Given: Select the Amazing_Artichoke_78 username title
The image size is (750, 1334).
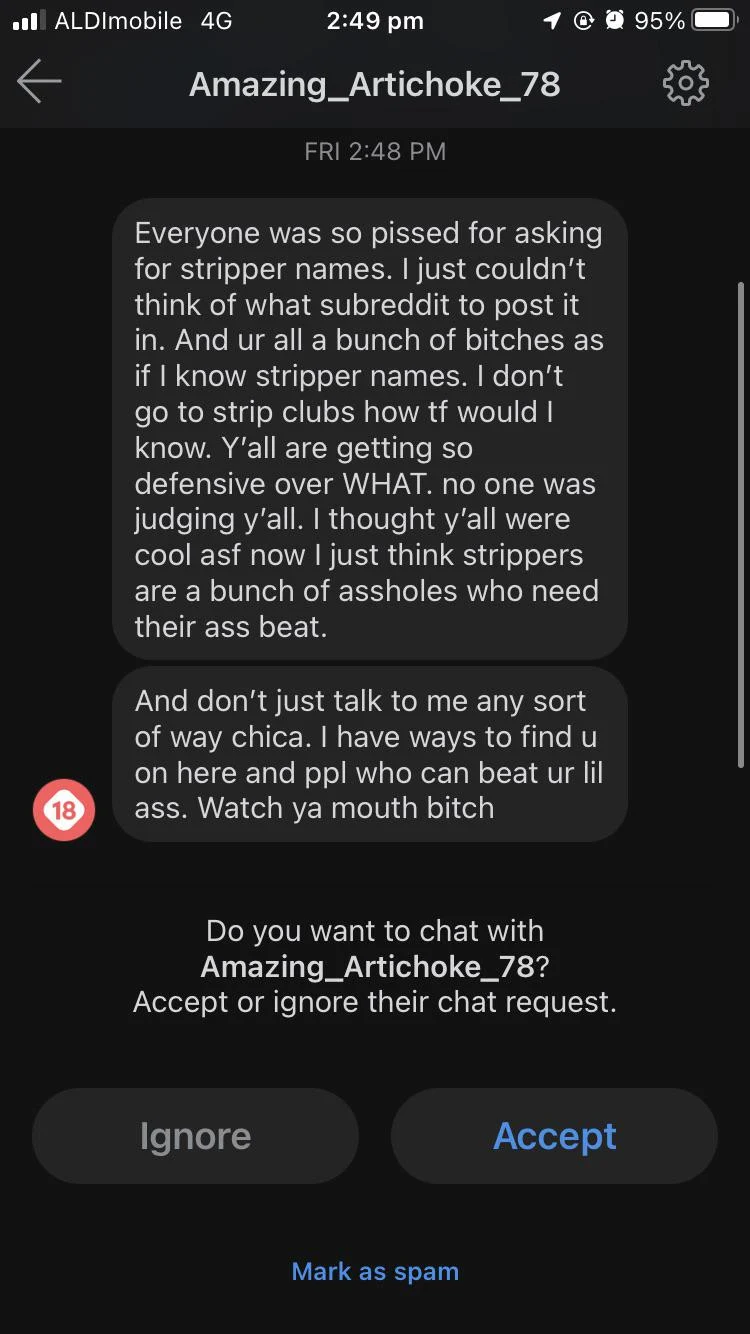Looking at the screenshot, I should tap(375, 85).
